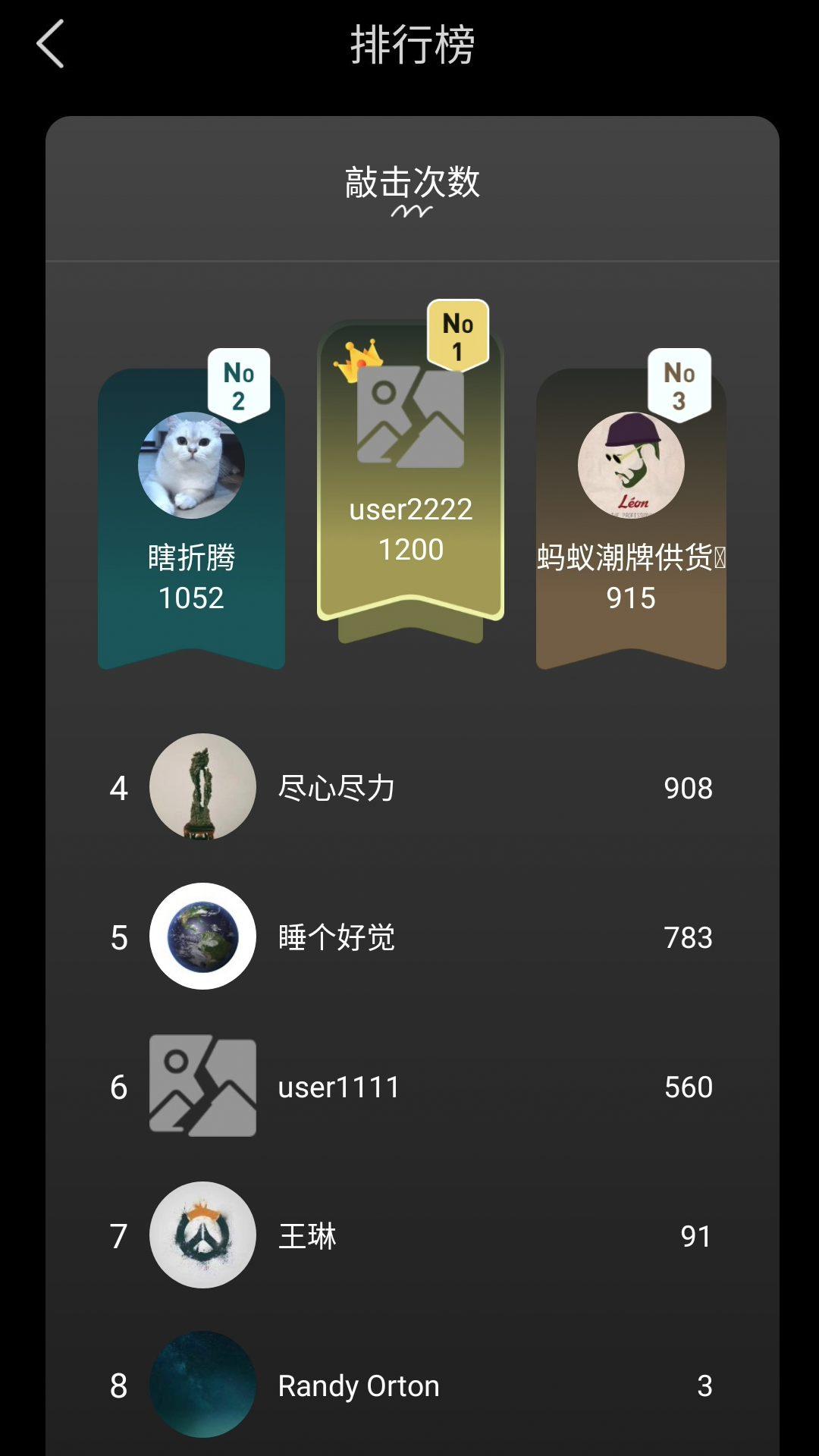Tap the Léon avatar in third place

(631, 465)
